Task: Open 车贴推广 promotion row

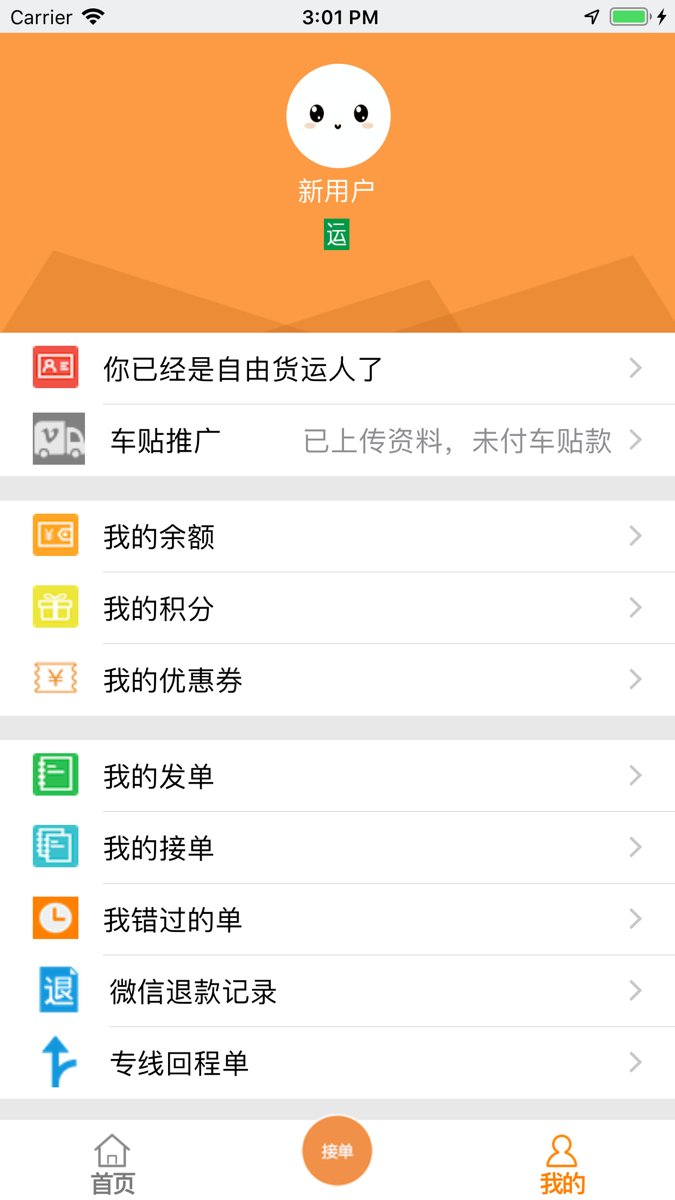Action: coord(337,440)
